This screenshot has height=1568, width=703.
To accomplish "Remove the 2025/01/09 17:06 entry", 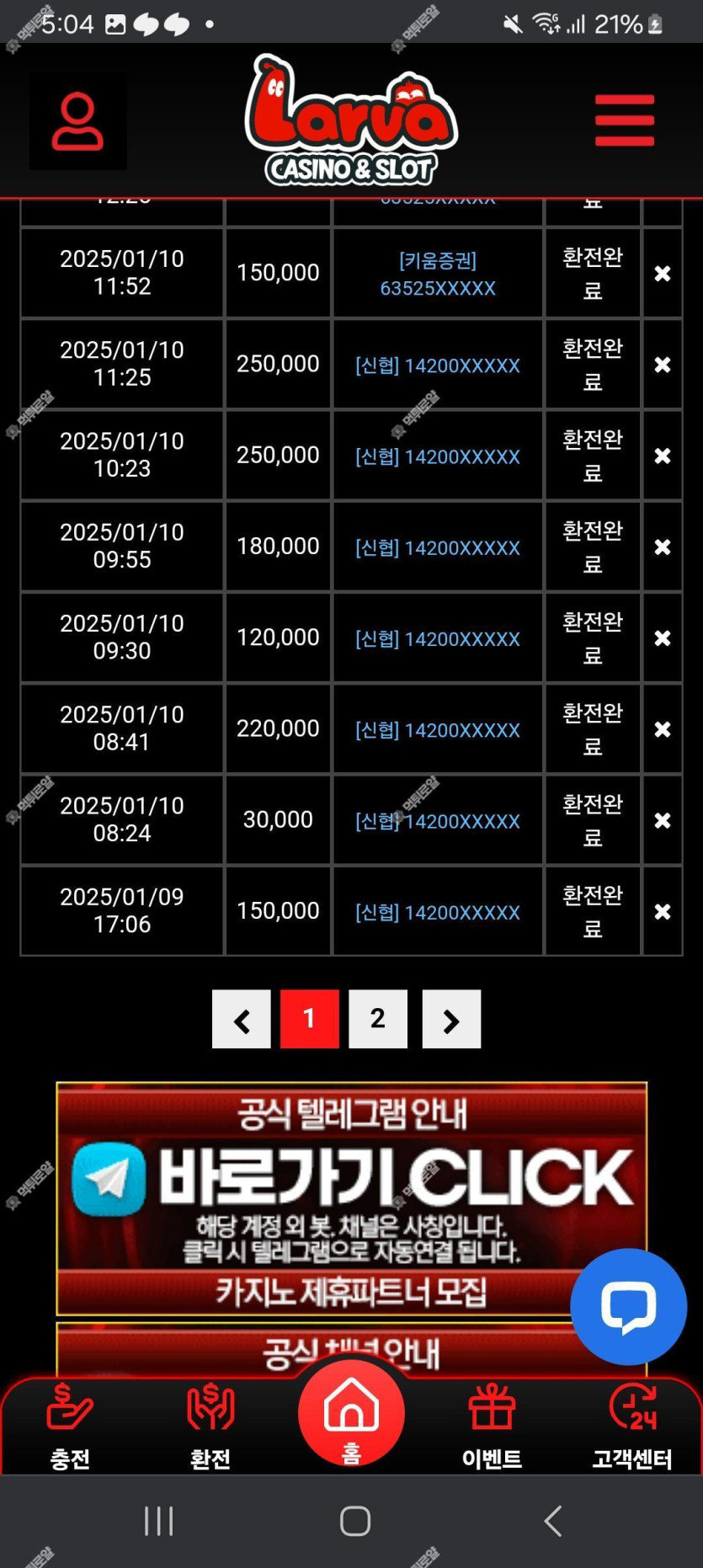I will [x=663, y=912].
